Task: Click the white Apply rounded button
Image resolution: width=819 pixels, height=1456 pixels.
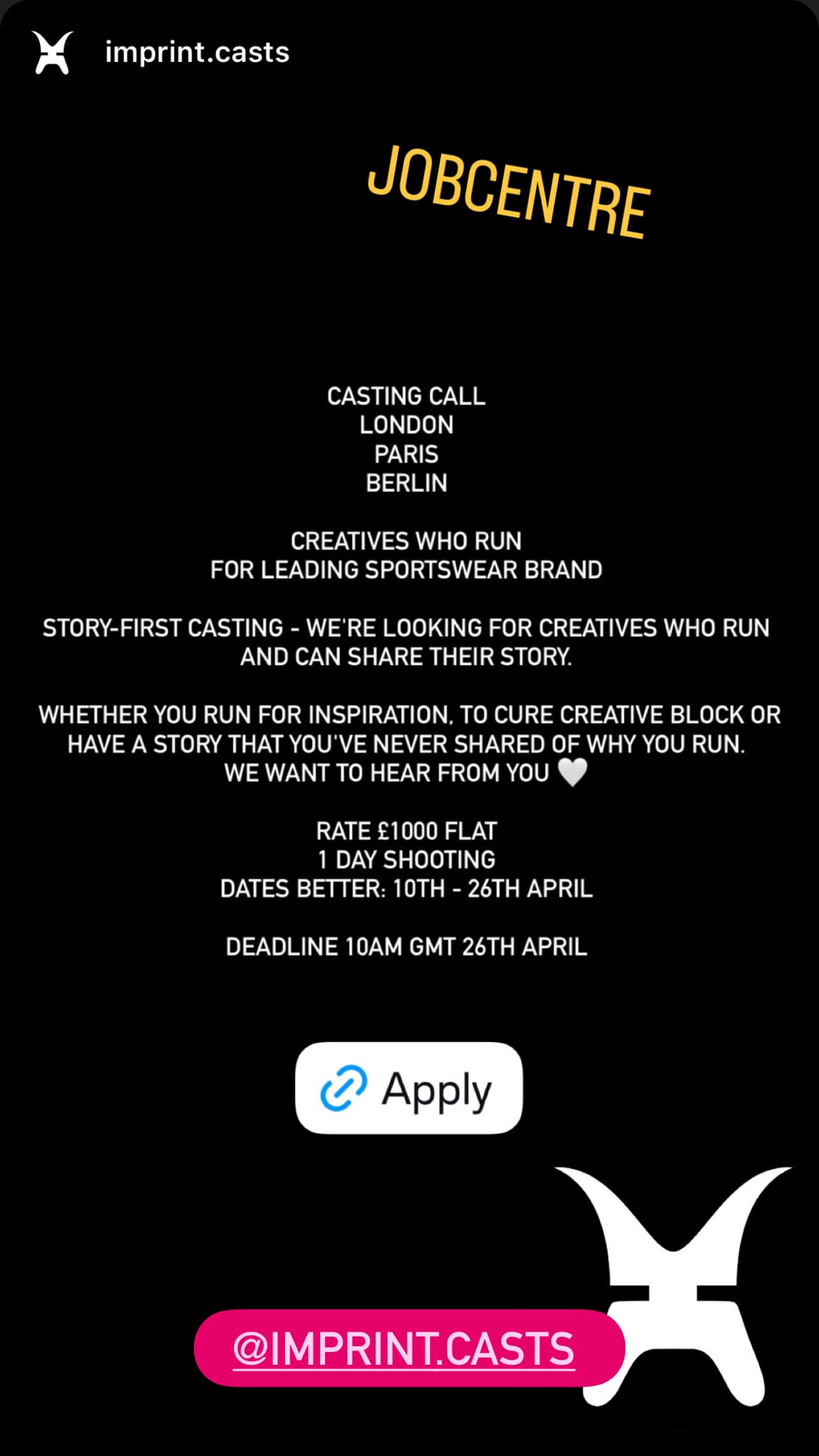Action: (x=409, y=1088)
